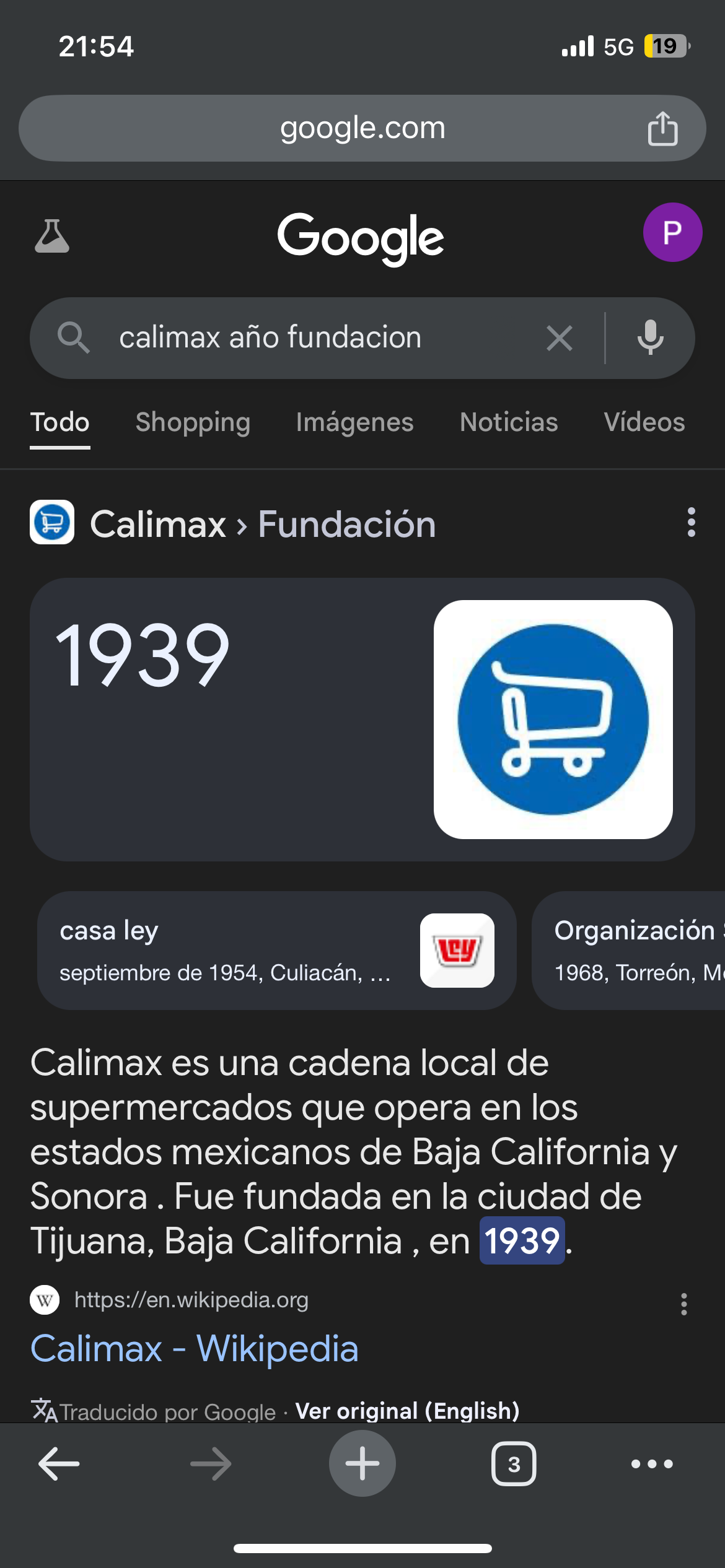
Task: Open a new tab with the plus button
Action: pos(362,1463)
